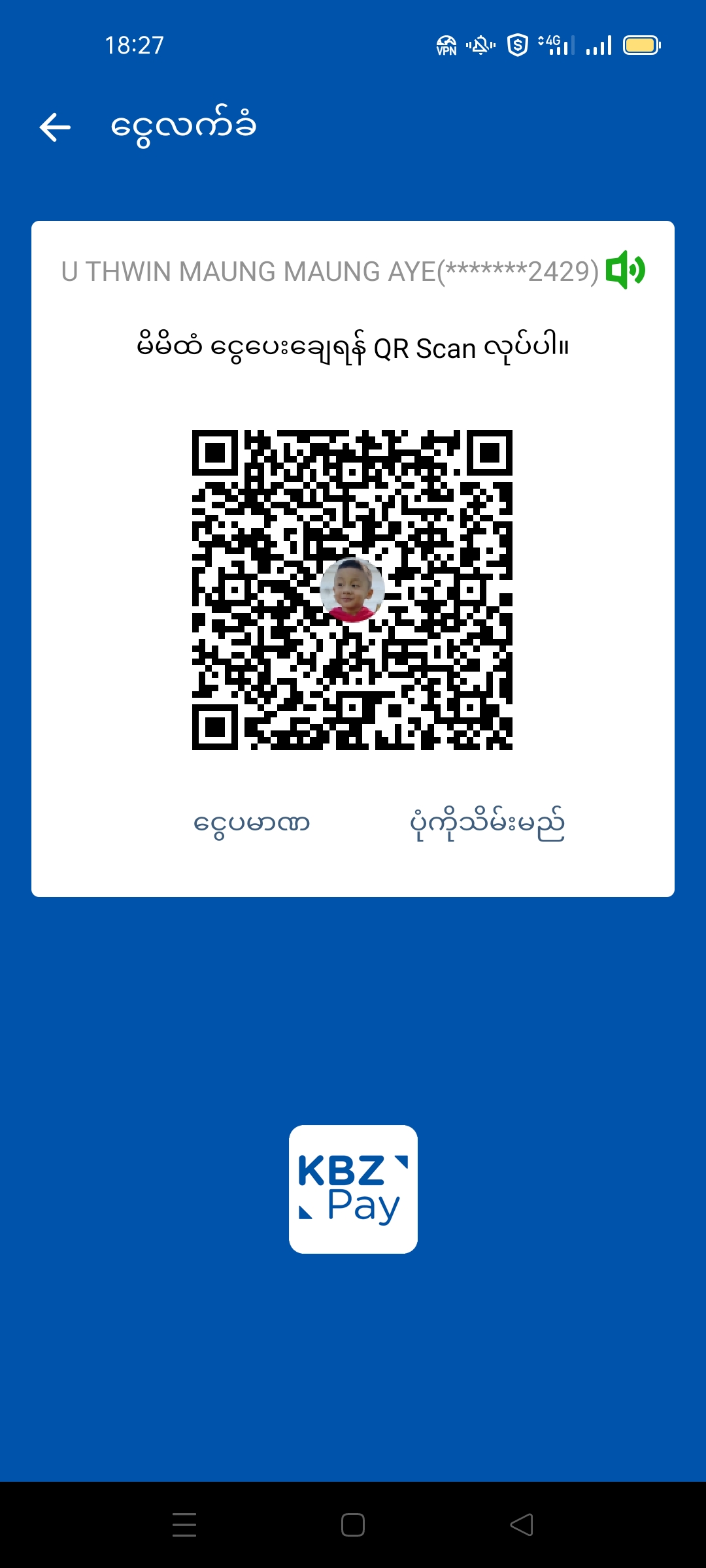
Task: Tap ငွေပမာဏ to set amount
Action: click(252, 823)
